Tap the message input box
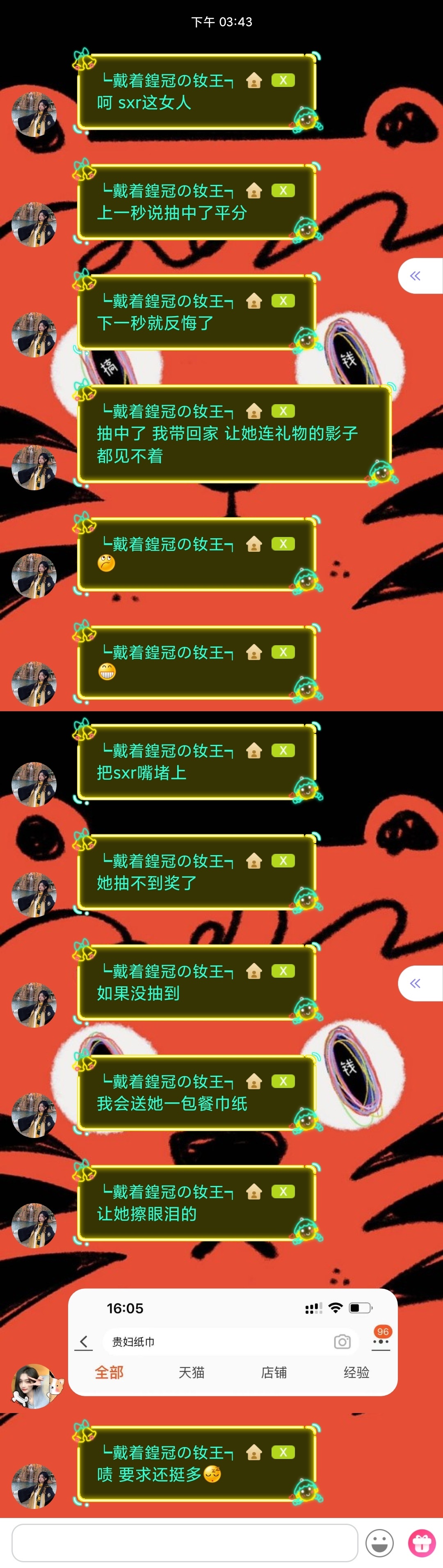 [184, 1543]
